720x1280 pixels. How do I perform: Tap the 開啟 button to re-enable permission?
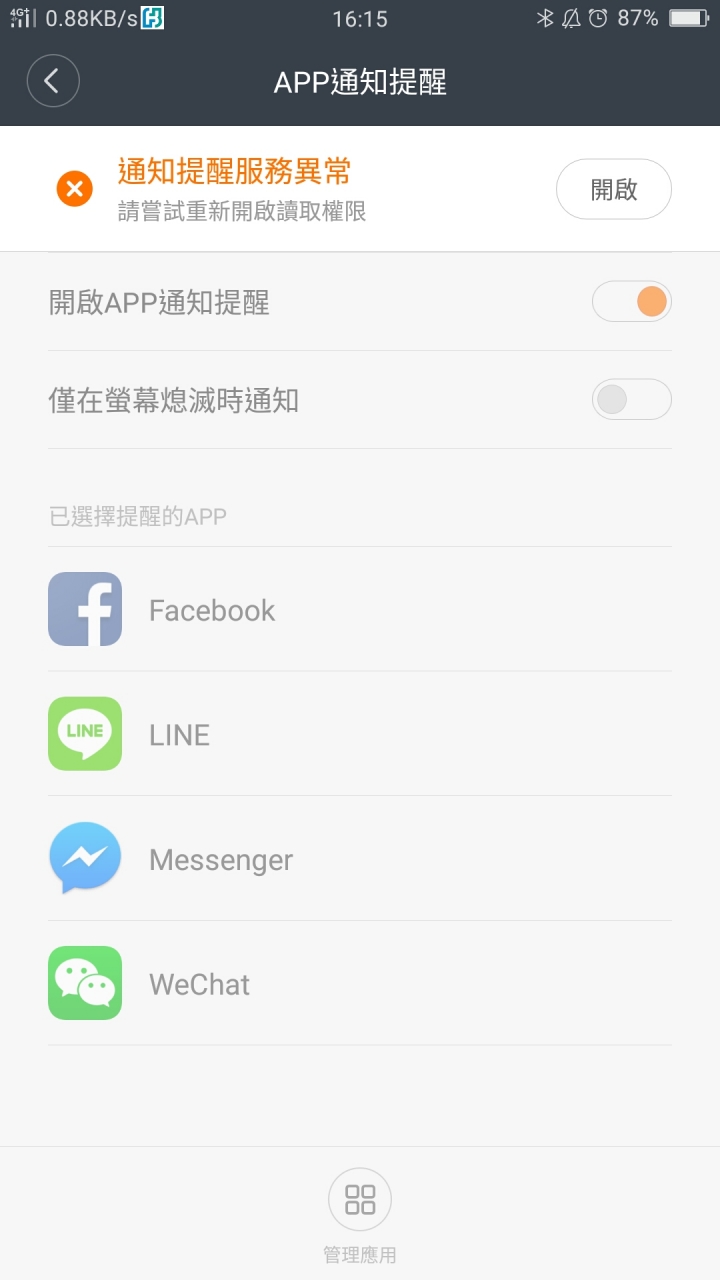(x=613, y=189)
